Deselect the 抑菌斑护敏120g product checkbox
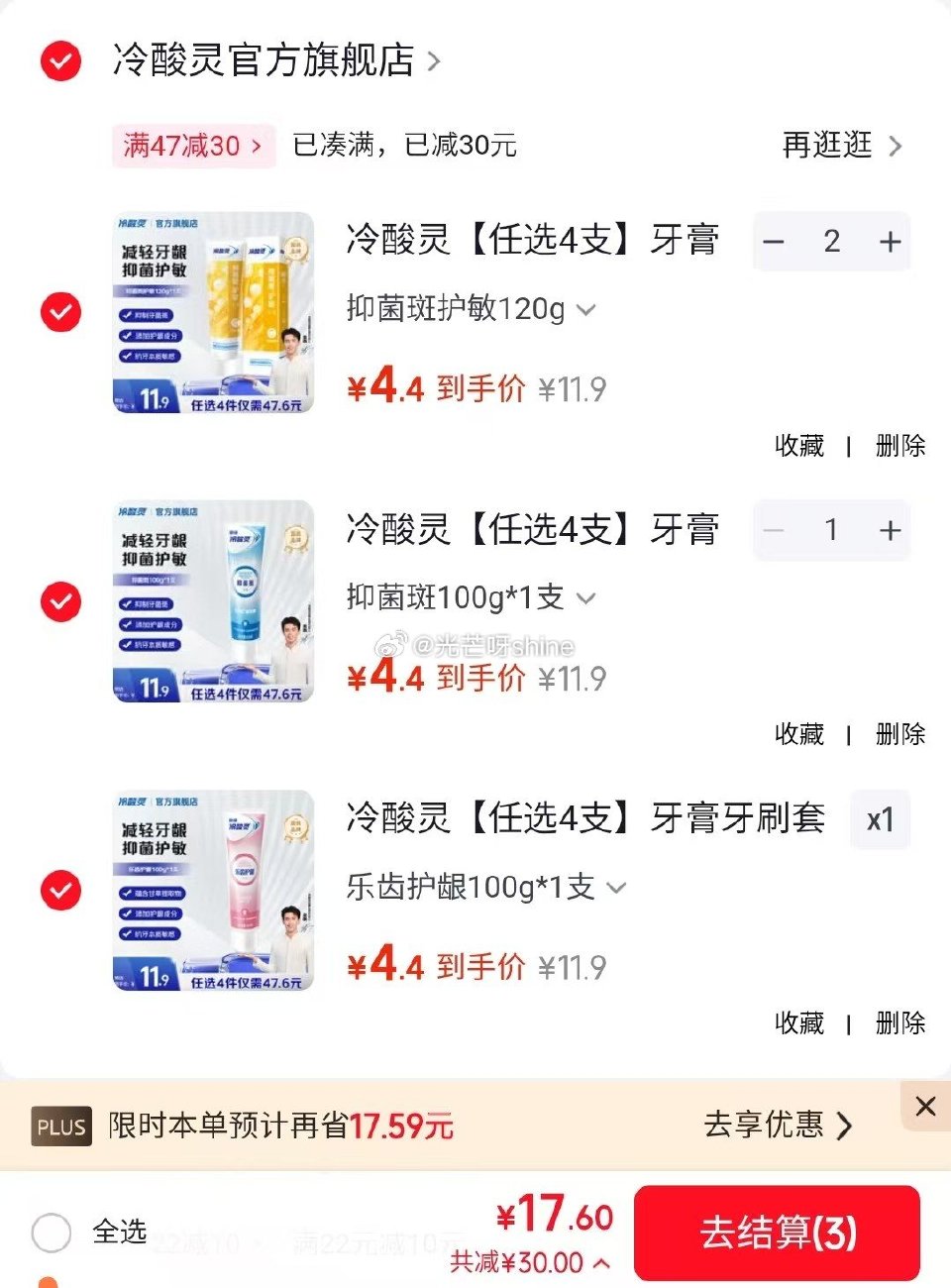 pos(59,312)
